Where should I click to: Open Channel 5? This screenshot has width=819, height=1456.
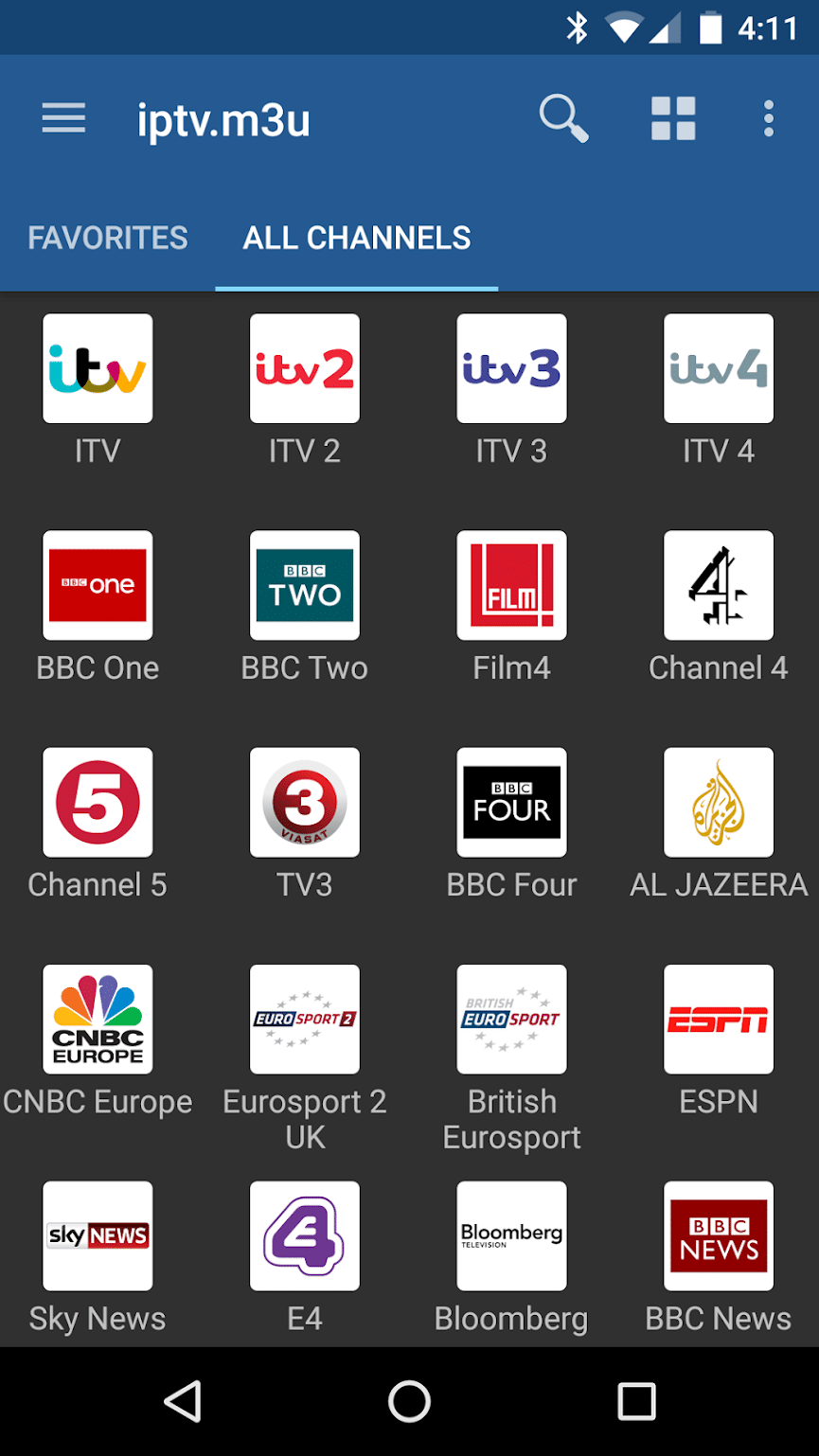(x=98, y=803)
